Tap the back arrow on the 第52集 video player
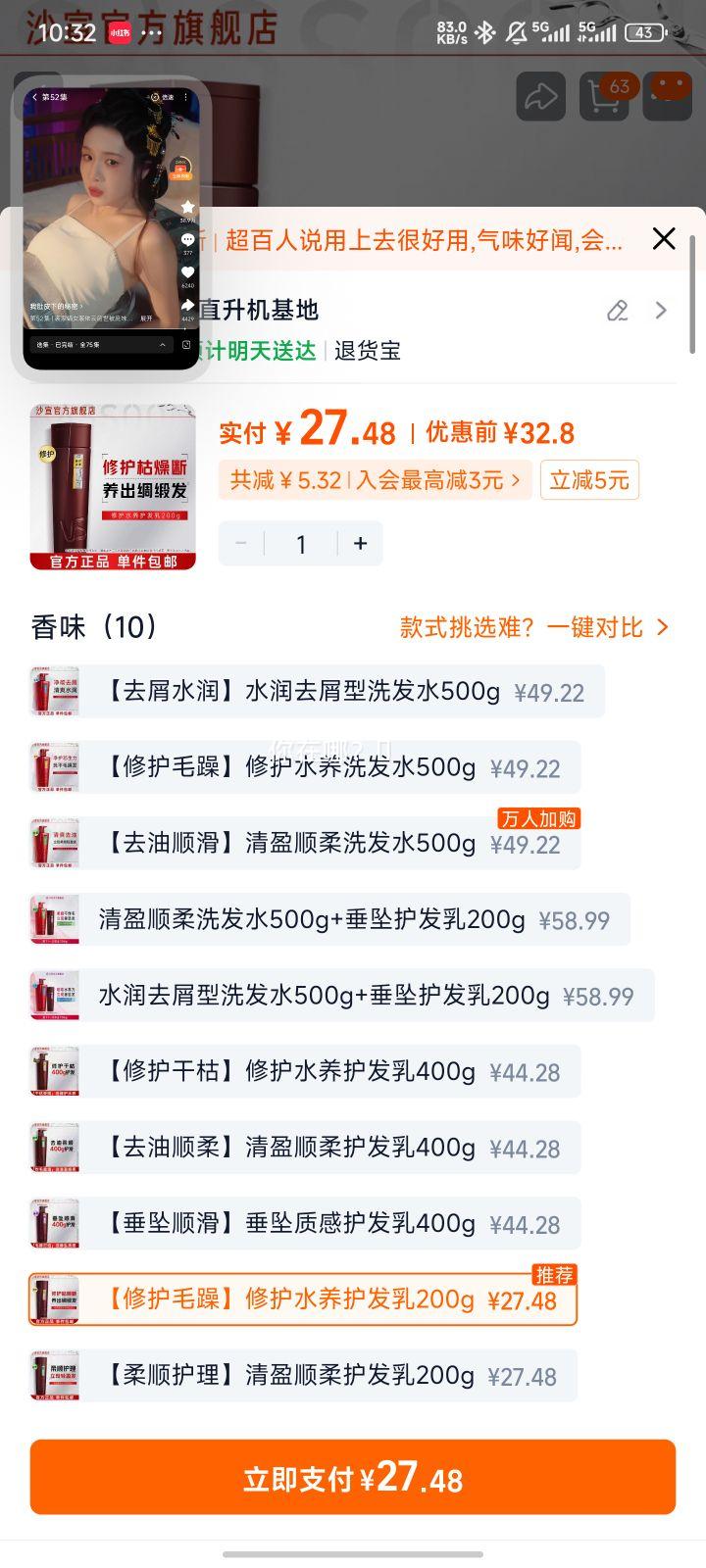 (x=34, y=96)
